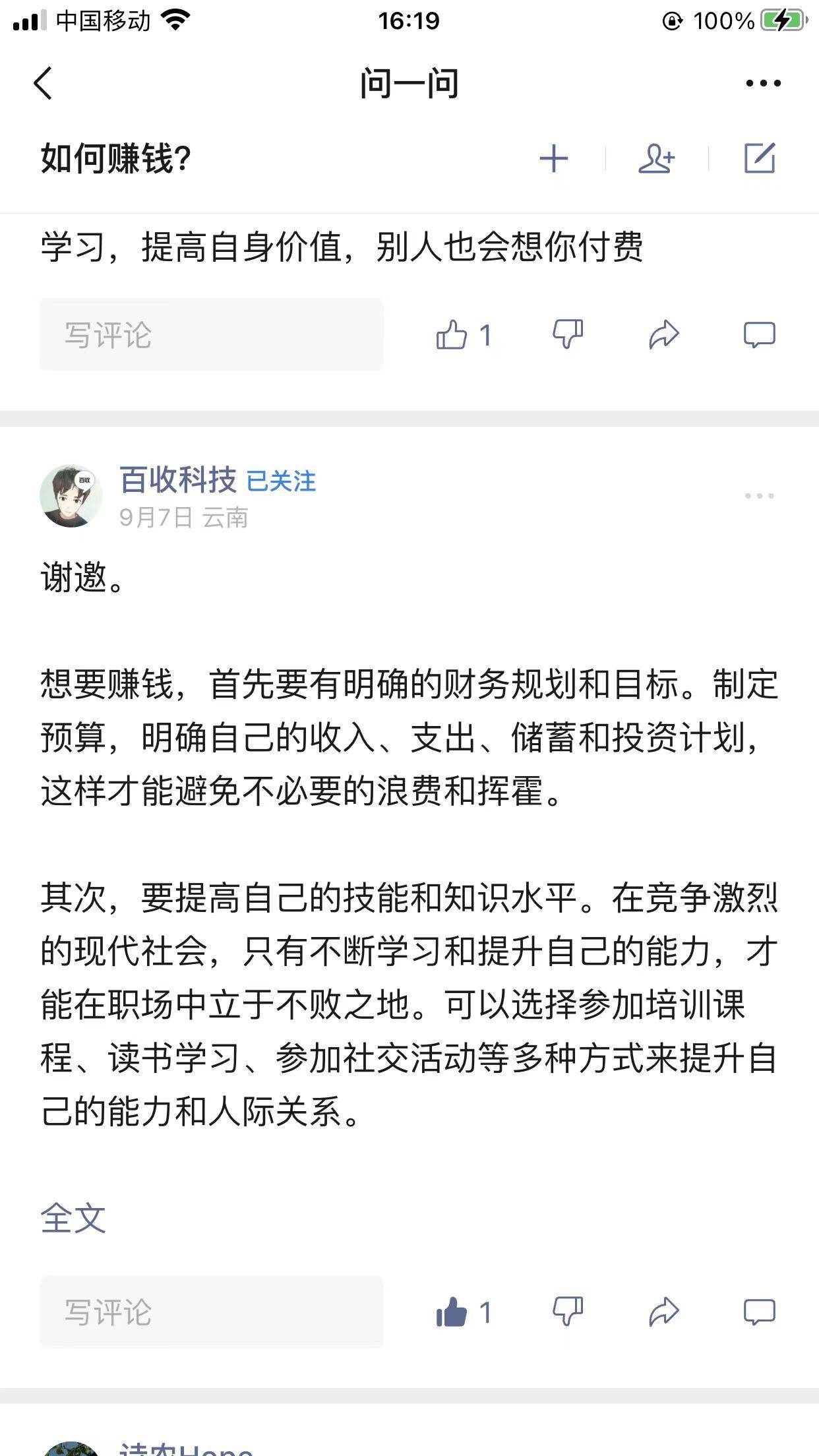
Task: Share 百收科技's answer
Action: pyautogui.click(x=663, y=1312)
